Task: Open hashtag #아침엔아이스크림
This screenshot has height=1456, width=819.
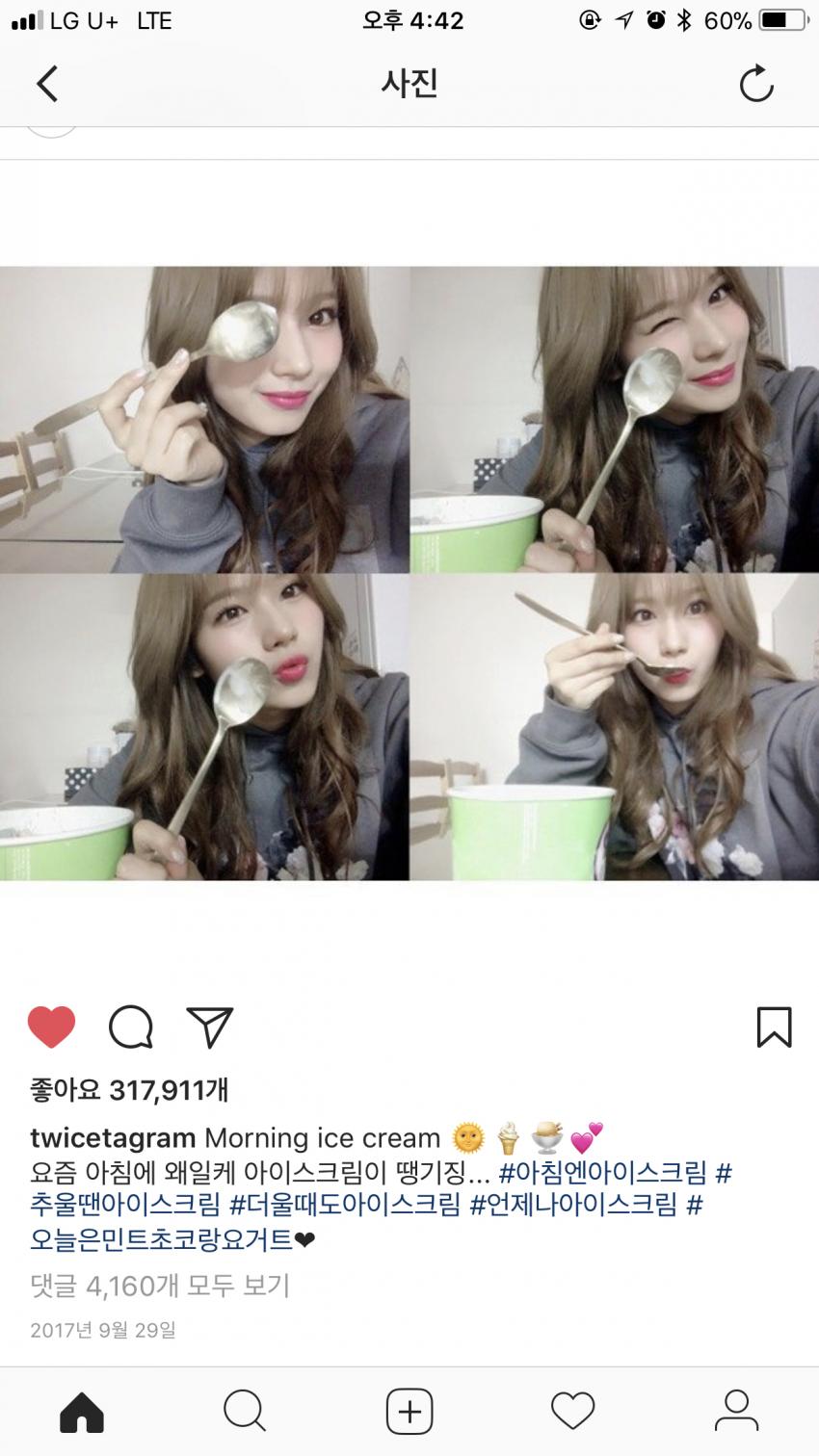Action: 602,1173
